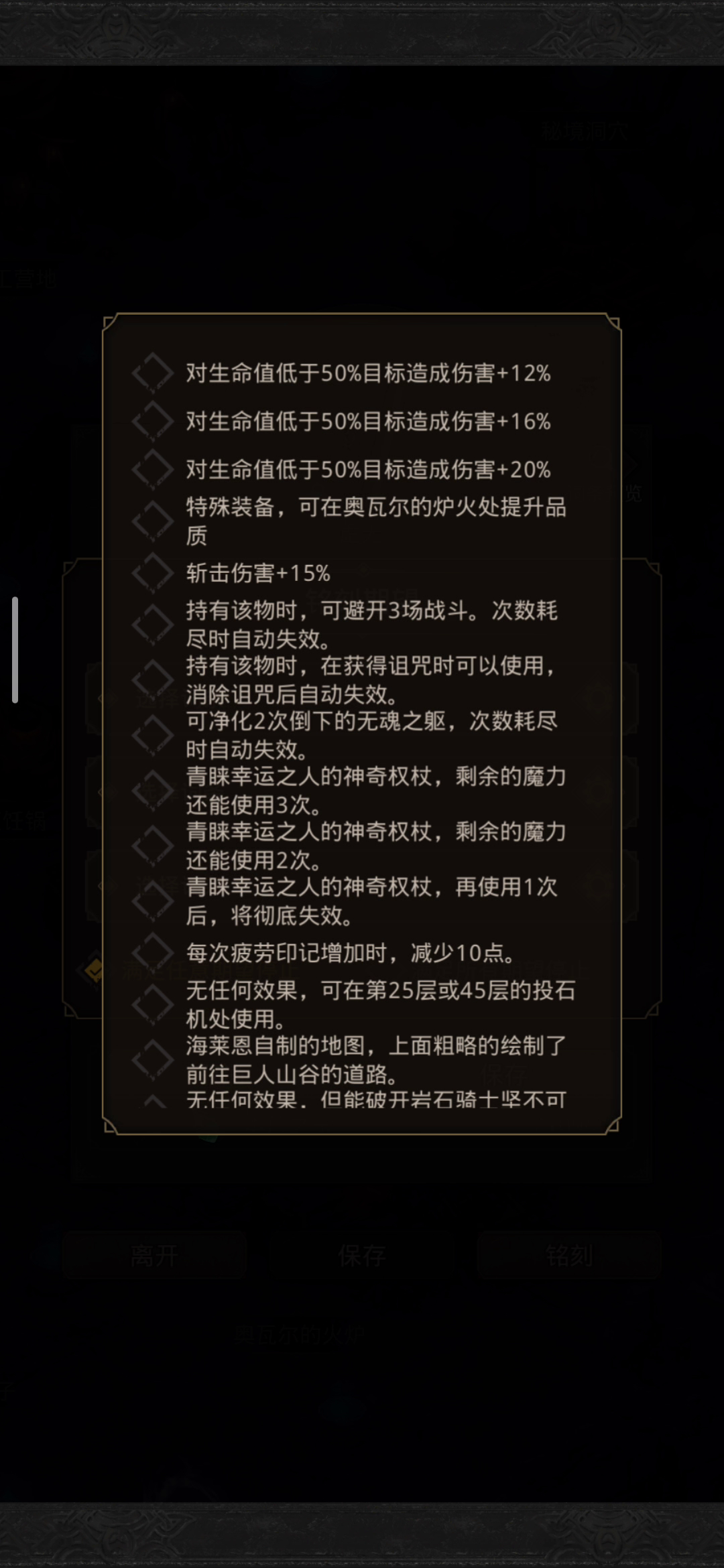
Task: Select the +16% damage below 50% HP option
Action: [367, 421]
